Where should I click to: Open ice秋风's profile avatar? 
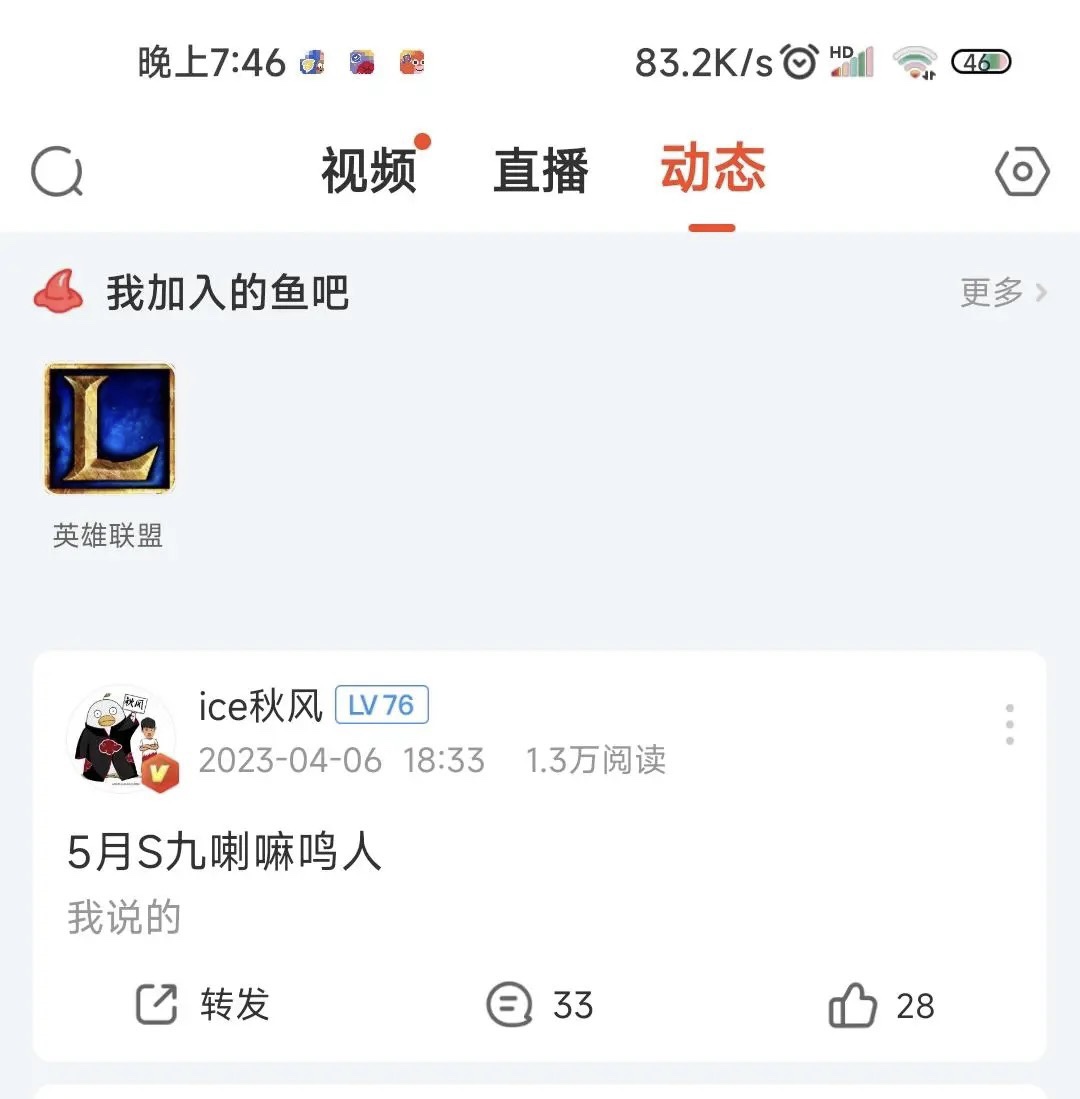click(x=122, y=739)
